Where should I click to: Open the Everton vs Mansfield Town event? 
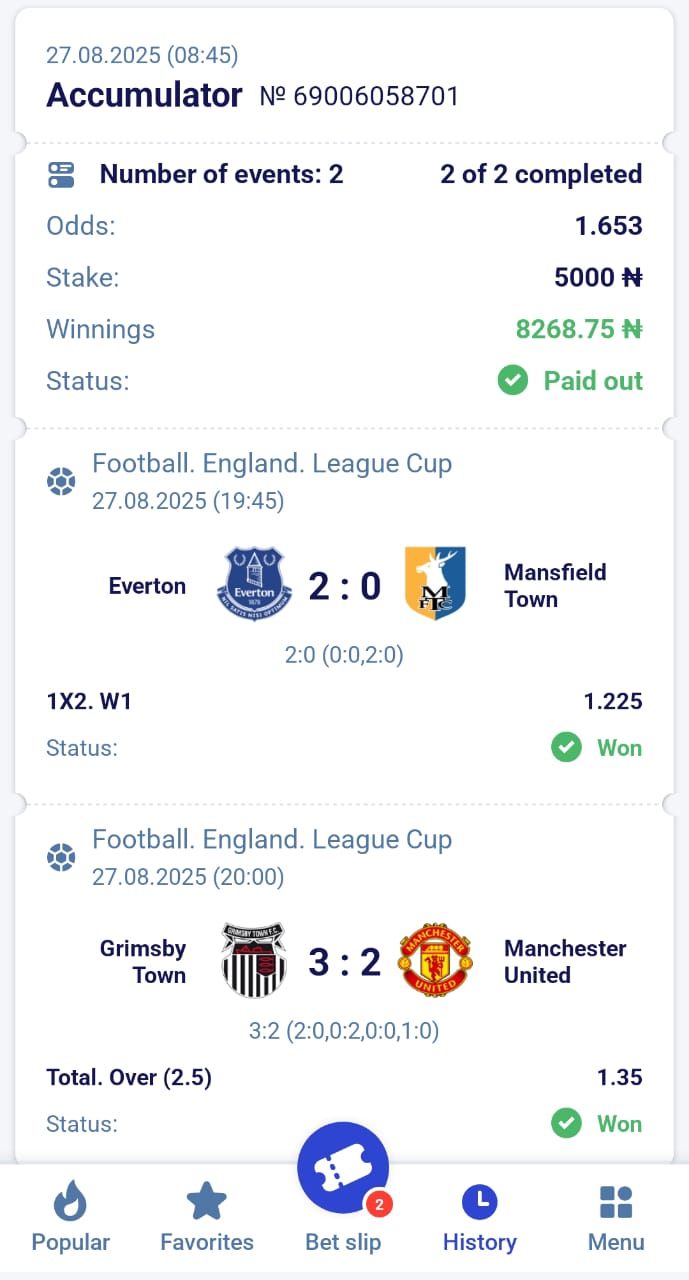pos(344,586)
